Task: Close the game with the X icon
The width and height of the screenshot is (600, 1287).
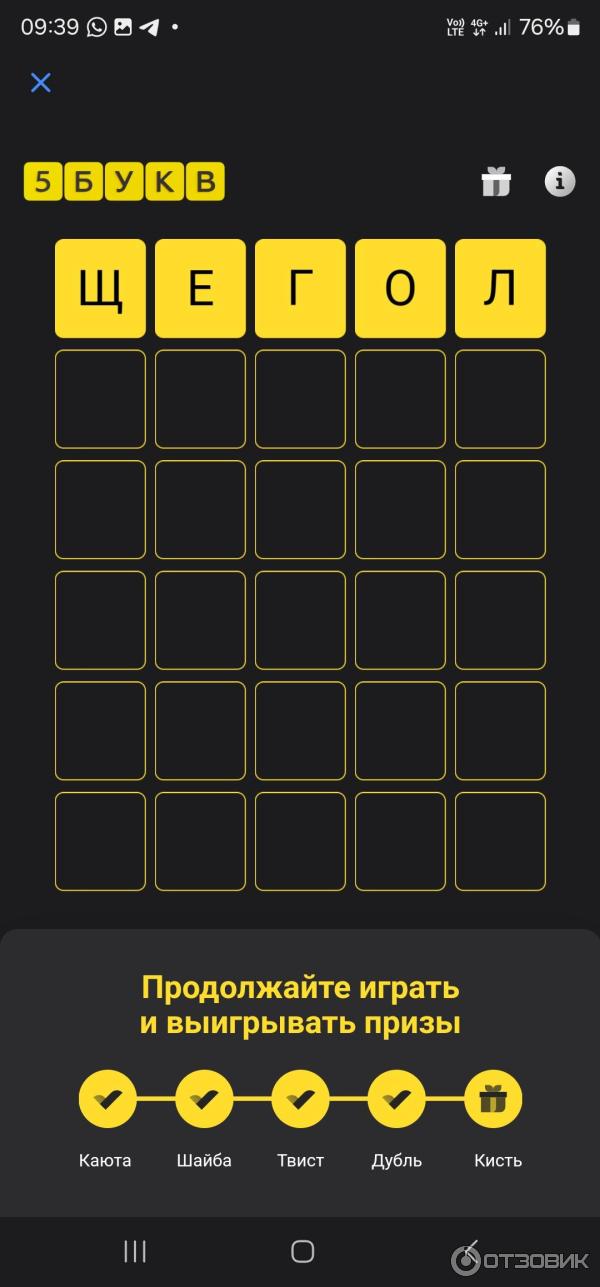Action: [40, 83]
